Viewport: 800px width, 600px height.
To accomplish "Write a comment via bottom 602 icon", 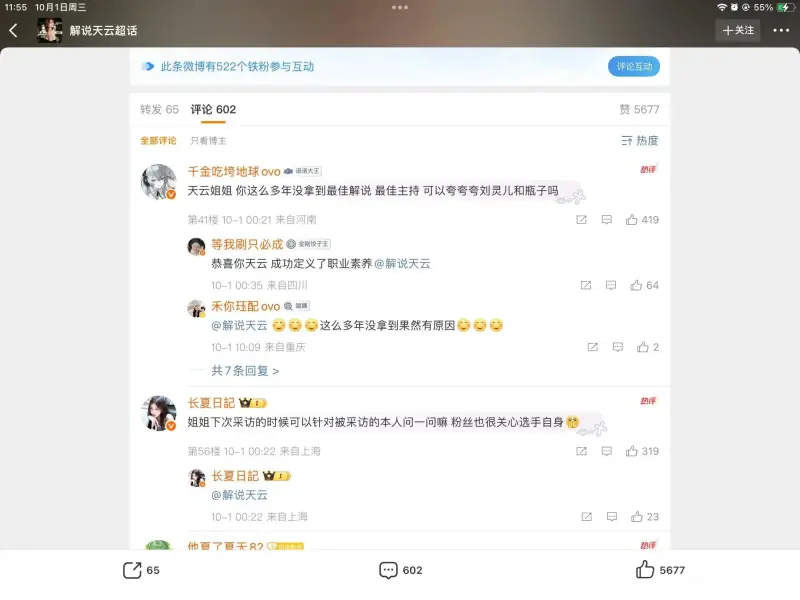I will coord(389,570).
